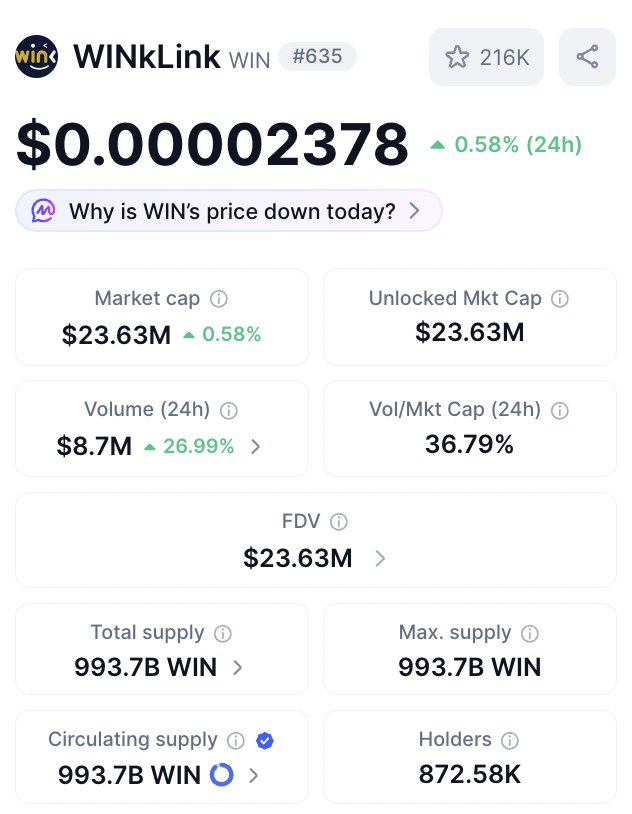Show info about Holders
632x814 pixels.
510,741
